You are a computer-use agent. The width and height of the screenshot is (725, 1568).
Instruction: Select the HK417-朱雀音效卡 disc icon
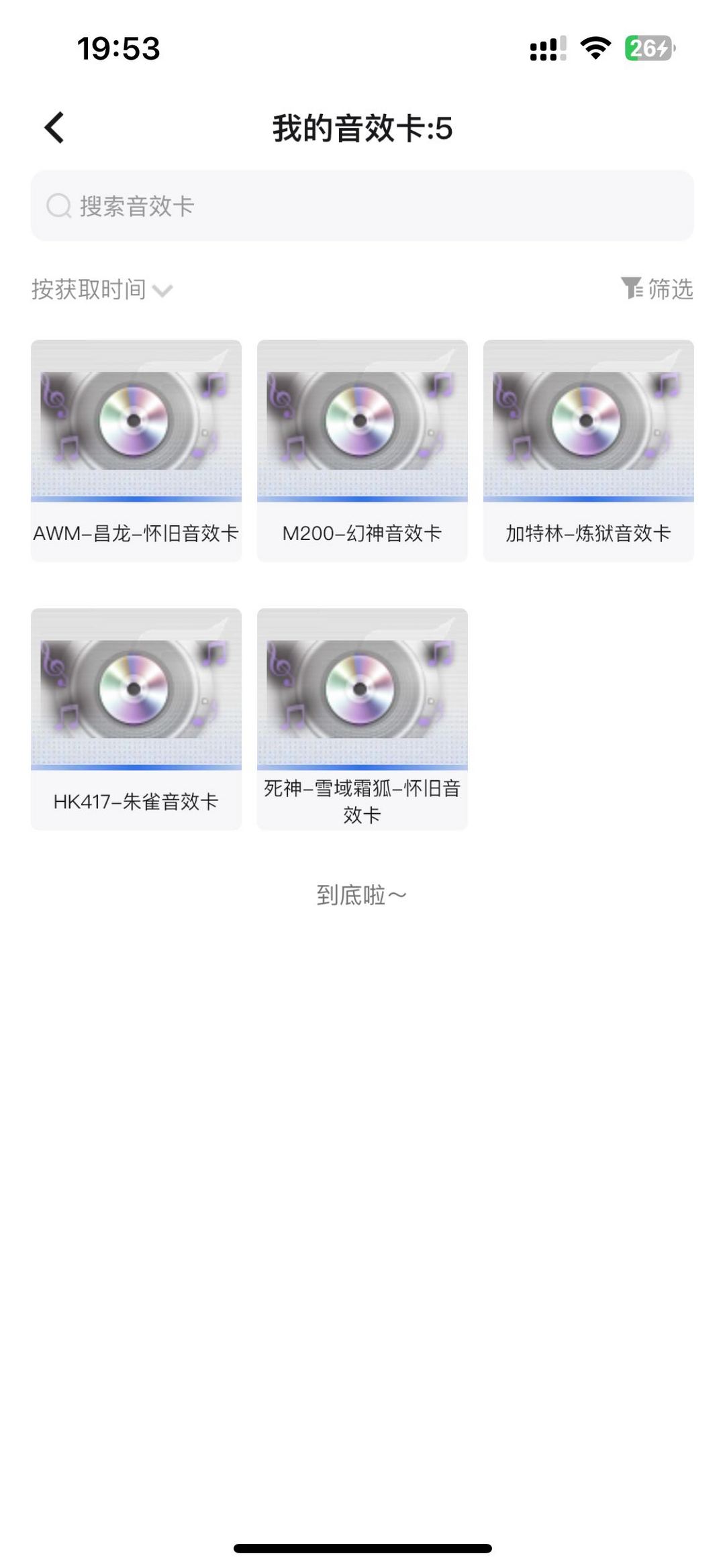[x=136, y=691]
